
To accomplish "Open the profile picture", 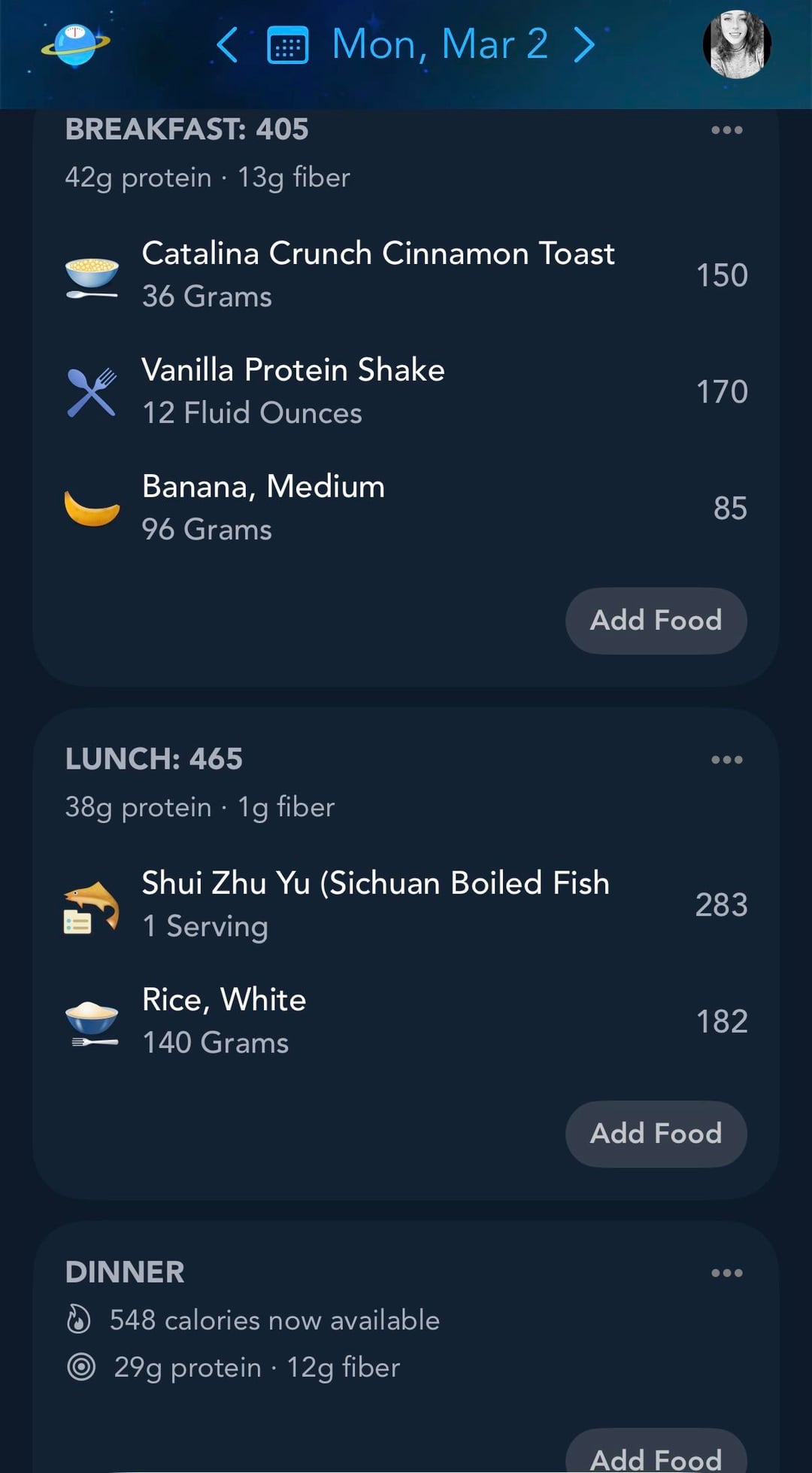I will tap(736, 44).
